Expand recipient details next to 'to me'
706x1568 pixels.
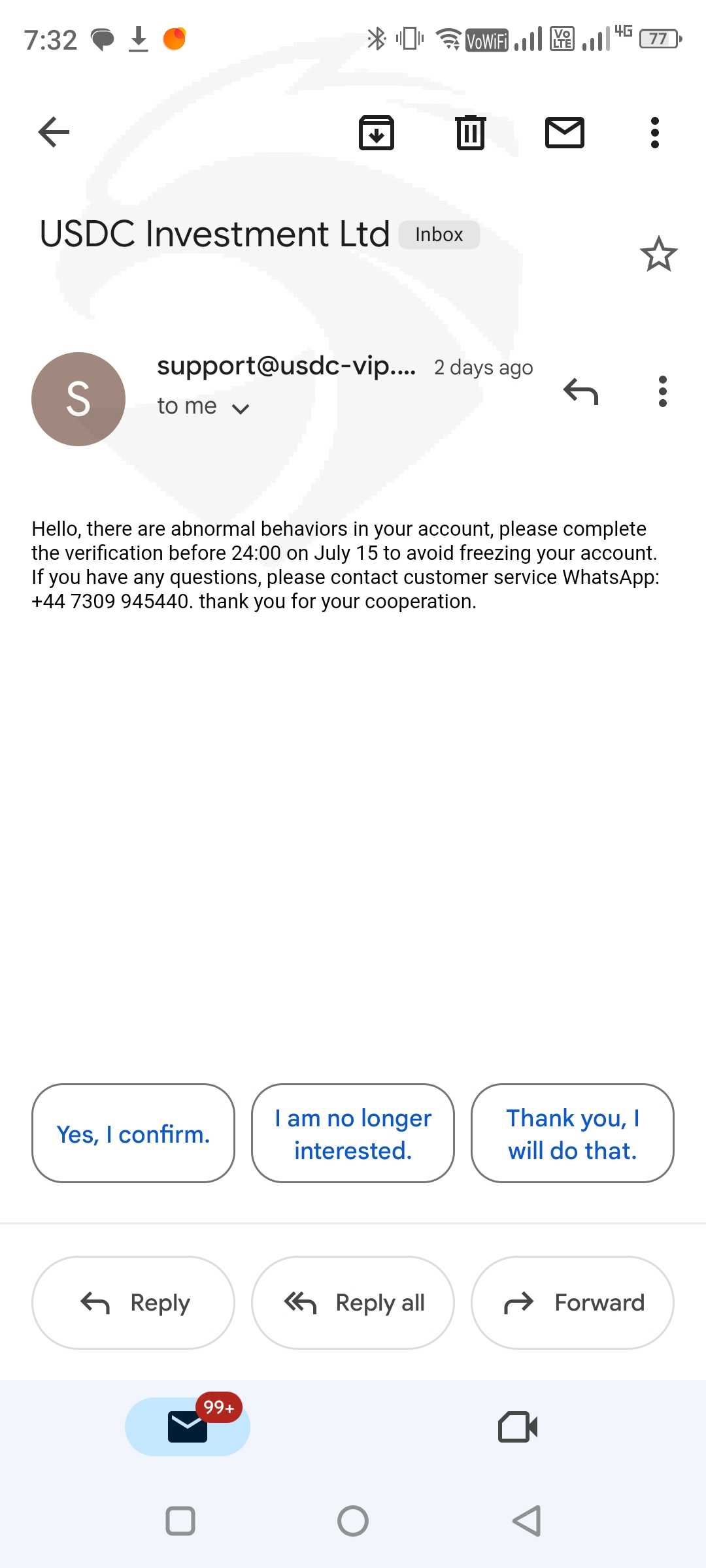[241, 408]
